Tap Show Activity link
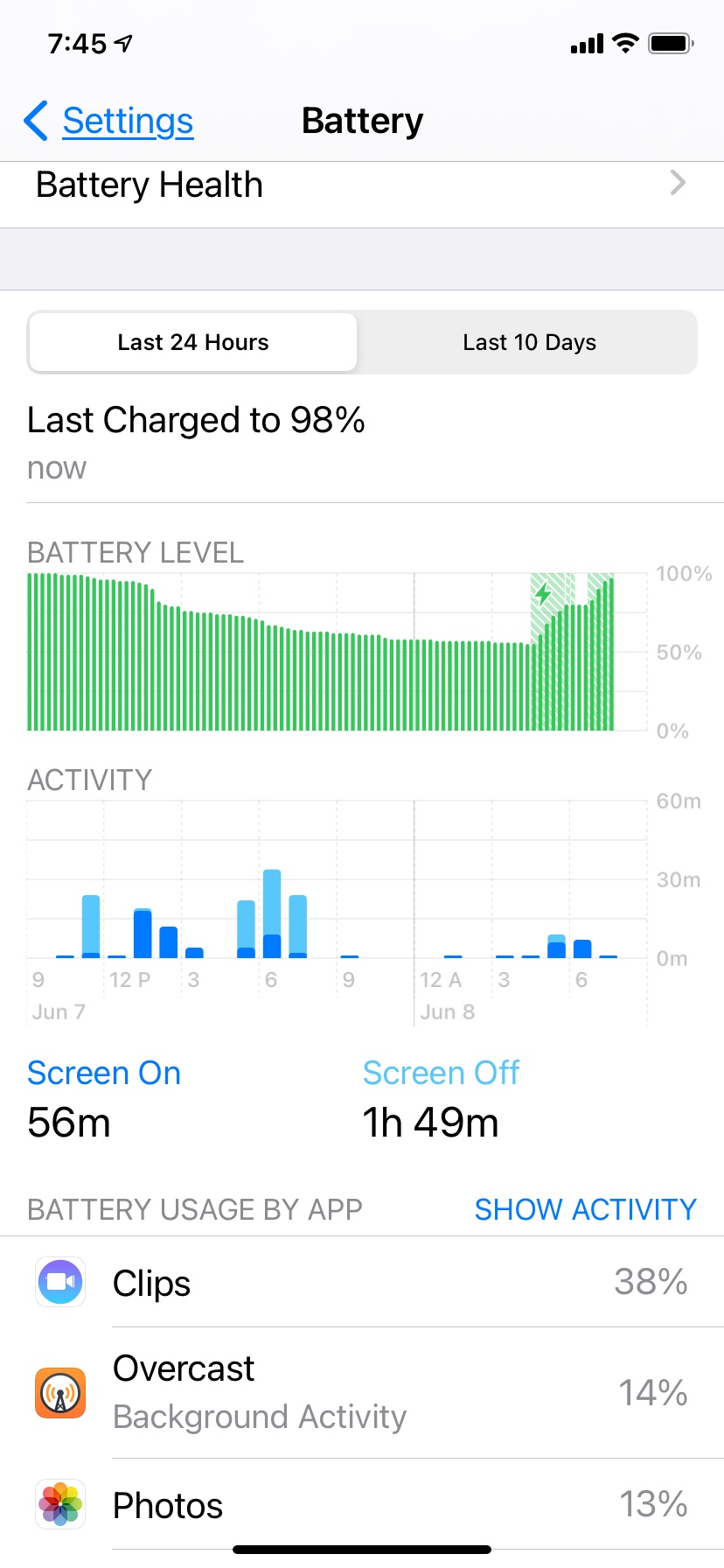The height and width of the screenshot is (1568, 724). tap(585, 1209)
